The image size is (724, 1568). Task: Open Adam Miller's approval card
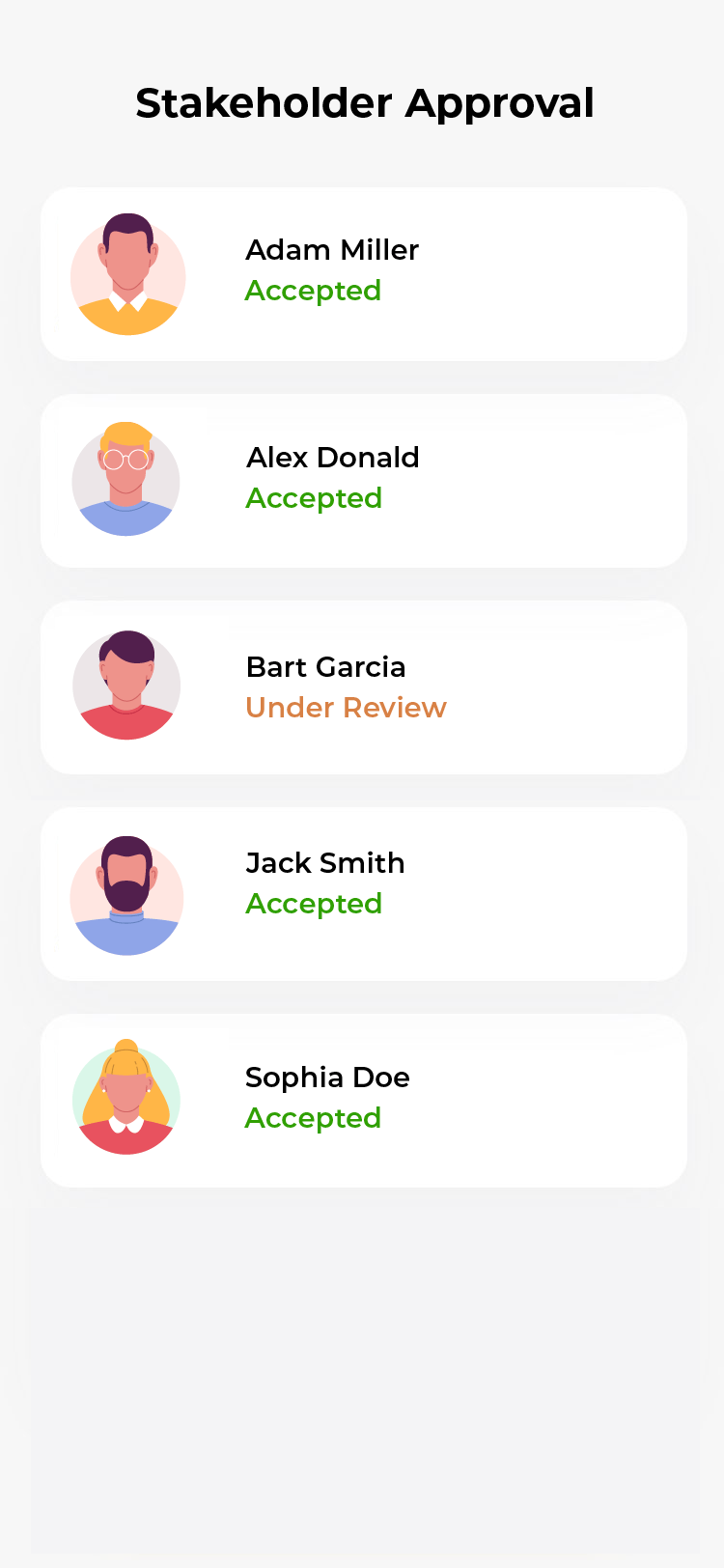[364, 274]
